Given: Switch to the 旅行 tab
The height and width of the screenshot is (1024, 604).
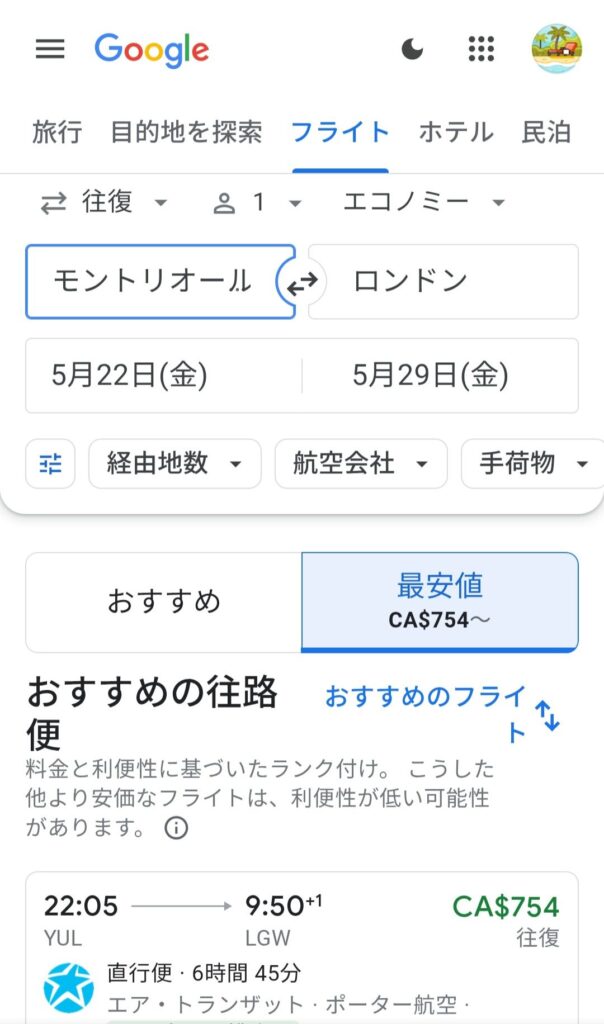Looking at the screenshot, I should [57, 132].
